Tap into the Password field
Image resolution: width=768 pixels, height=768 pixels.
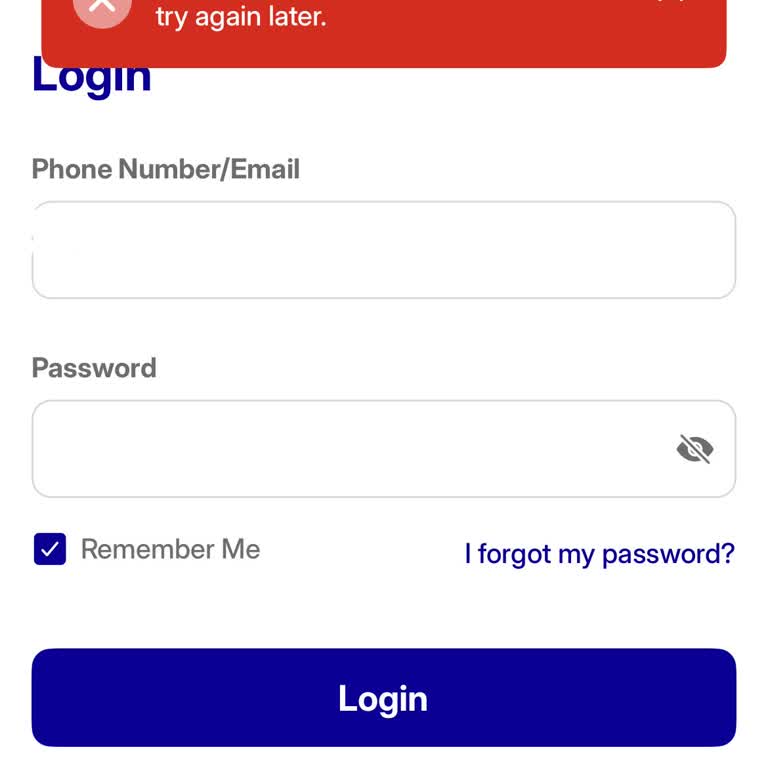tap(350, 449)
